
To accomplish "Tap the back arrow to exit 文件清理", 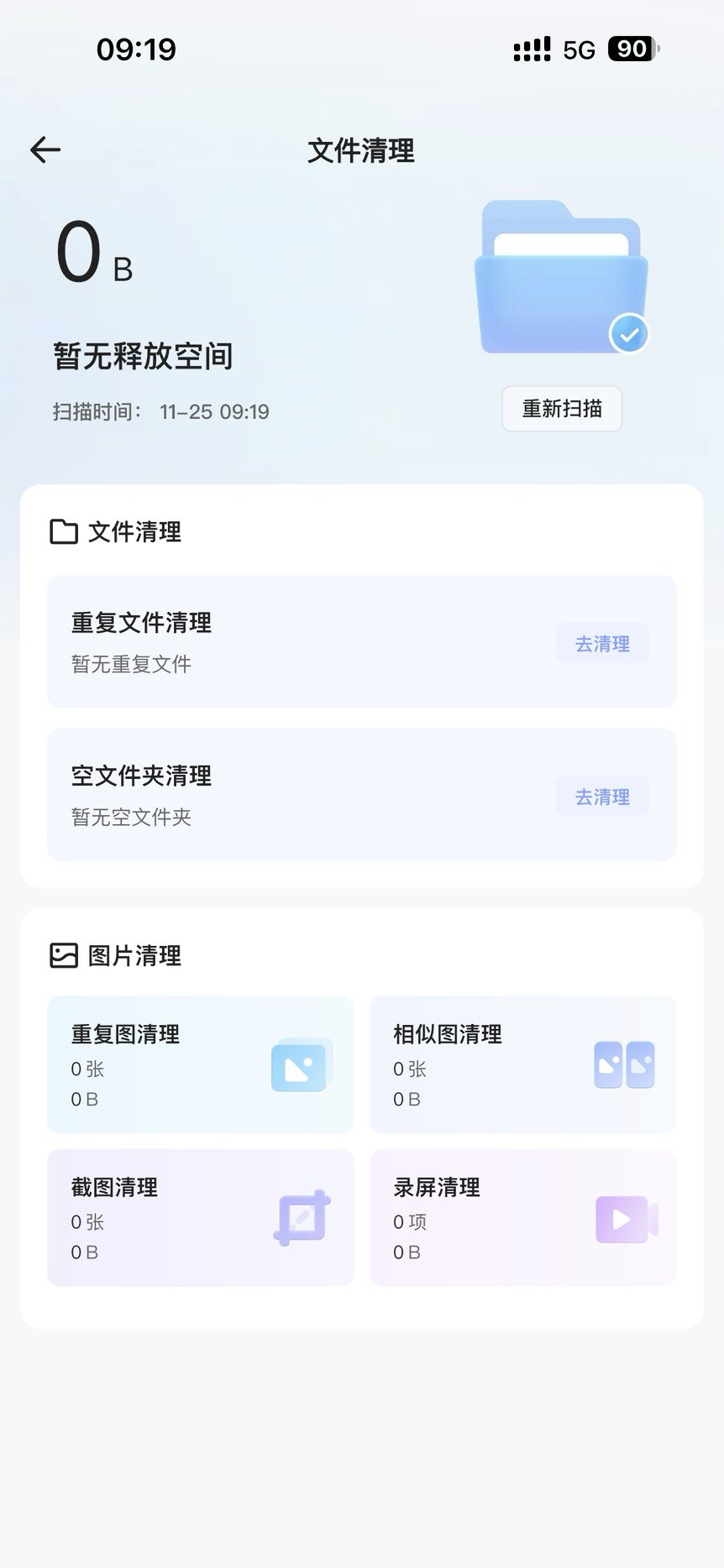I will (x=45, y=149).
